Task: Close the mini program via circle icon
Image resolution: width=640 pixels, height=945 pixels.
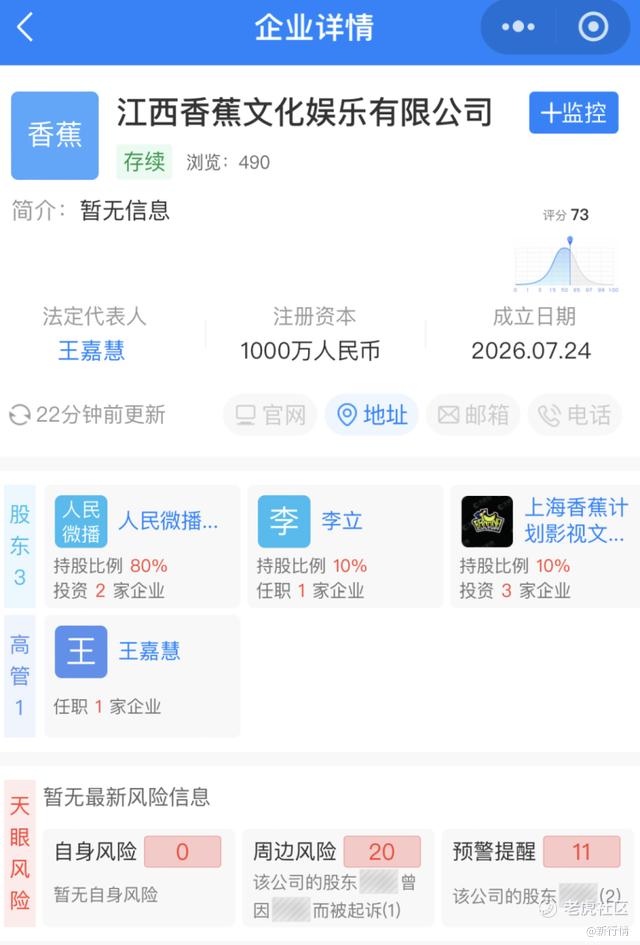Action: (x=593, y=27)
